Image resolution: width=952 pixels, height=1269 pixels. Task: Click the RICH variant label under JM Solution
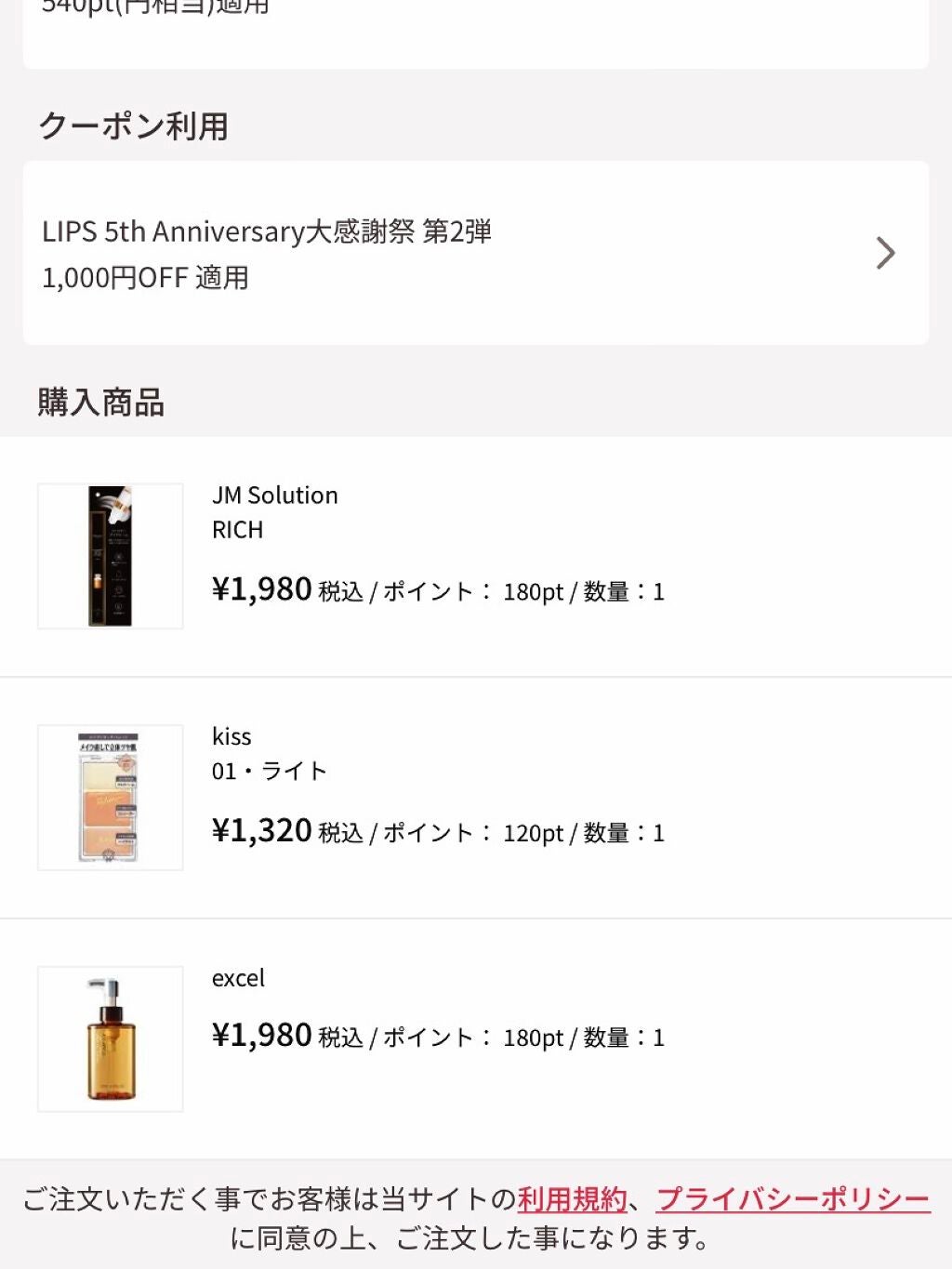pyautogui.click(x=239, y=530)
